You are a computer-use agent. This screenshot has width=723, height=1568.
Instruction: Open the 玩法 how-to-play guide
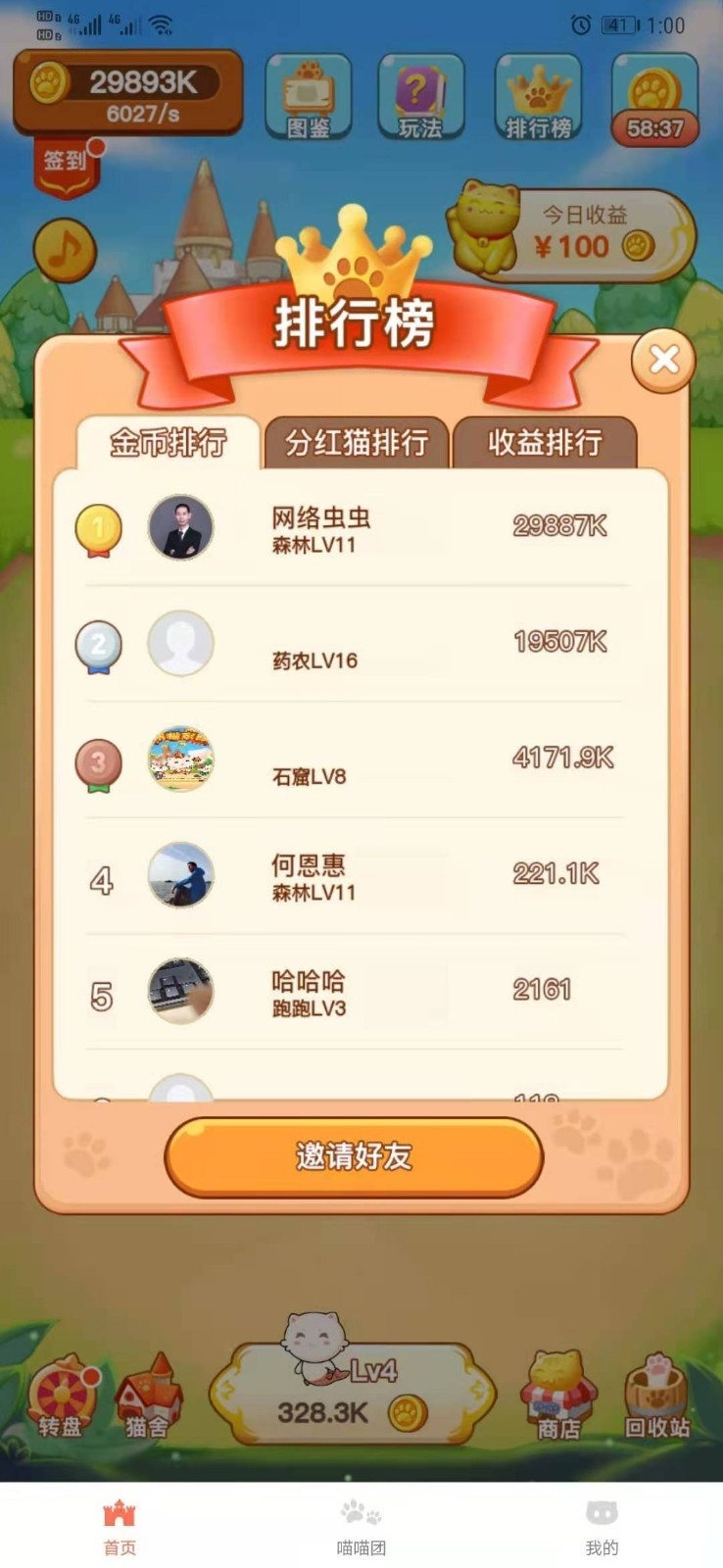click(x=421, y=98)
